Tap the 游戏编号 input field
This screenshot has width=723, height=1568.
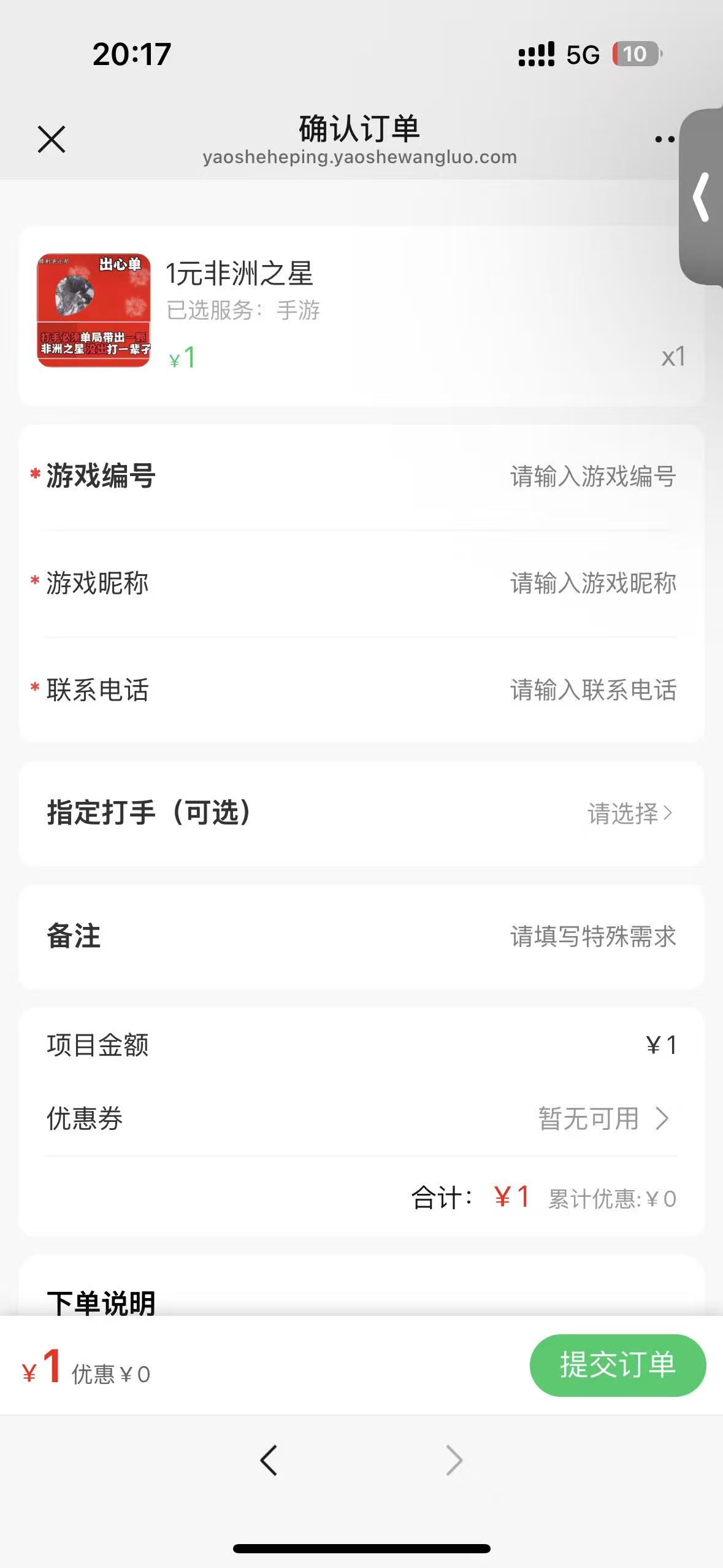tap(592, 477)
